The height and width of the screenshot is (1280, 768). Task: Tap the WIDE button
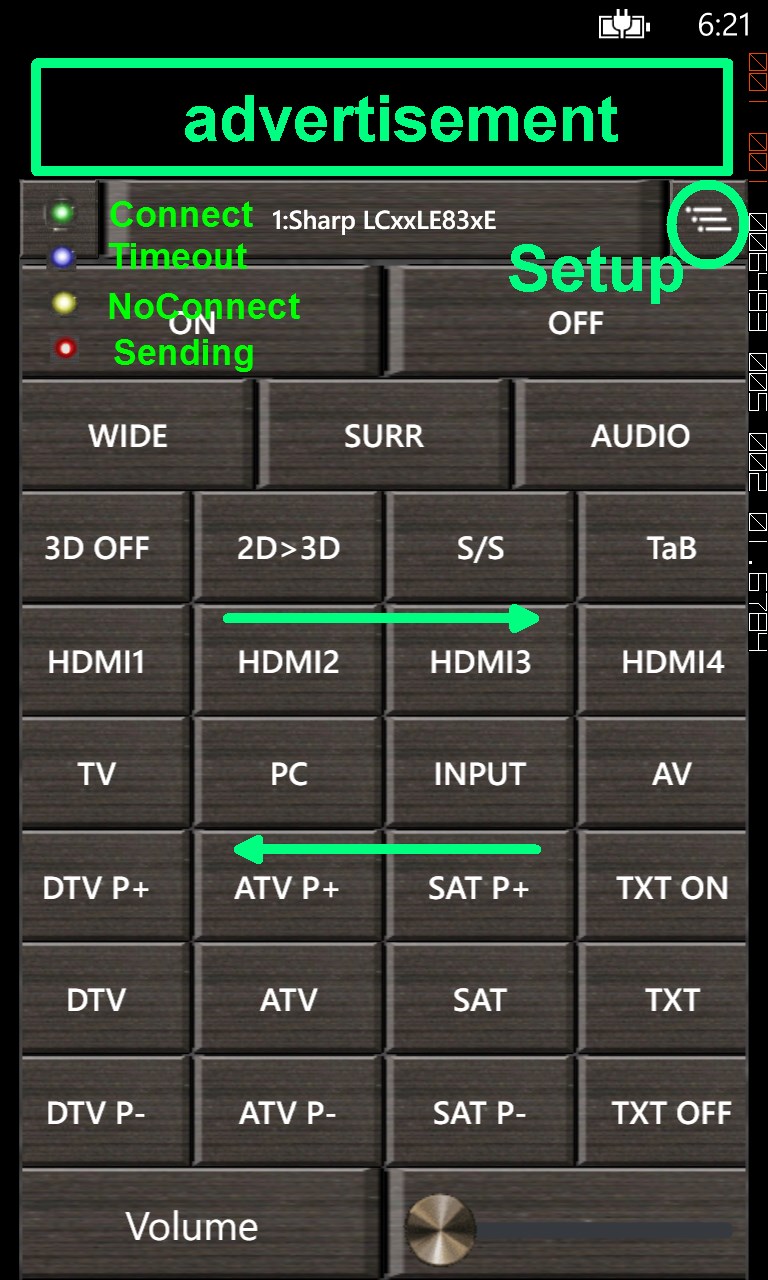(x=128, y=436)
